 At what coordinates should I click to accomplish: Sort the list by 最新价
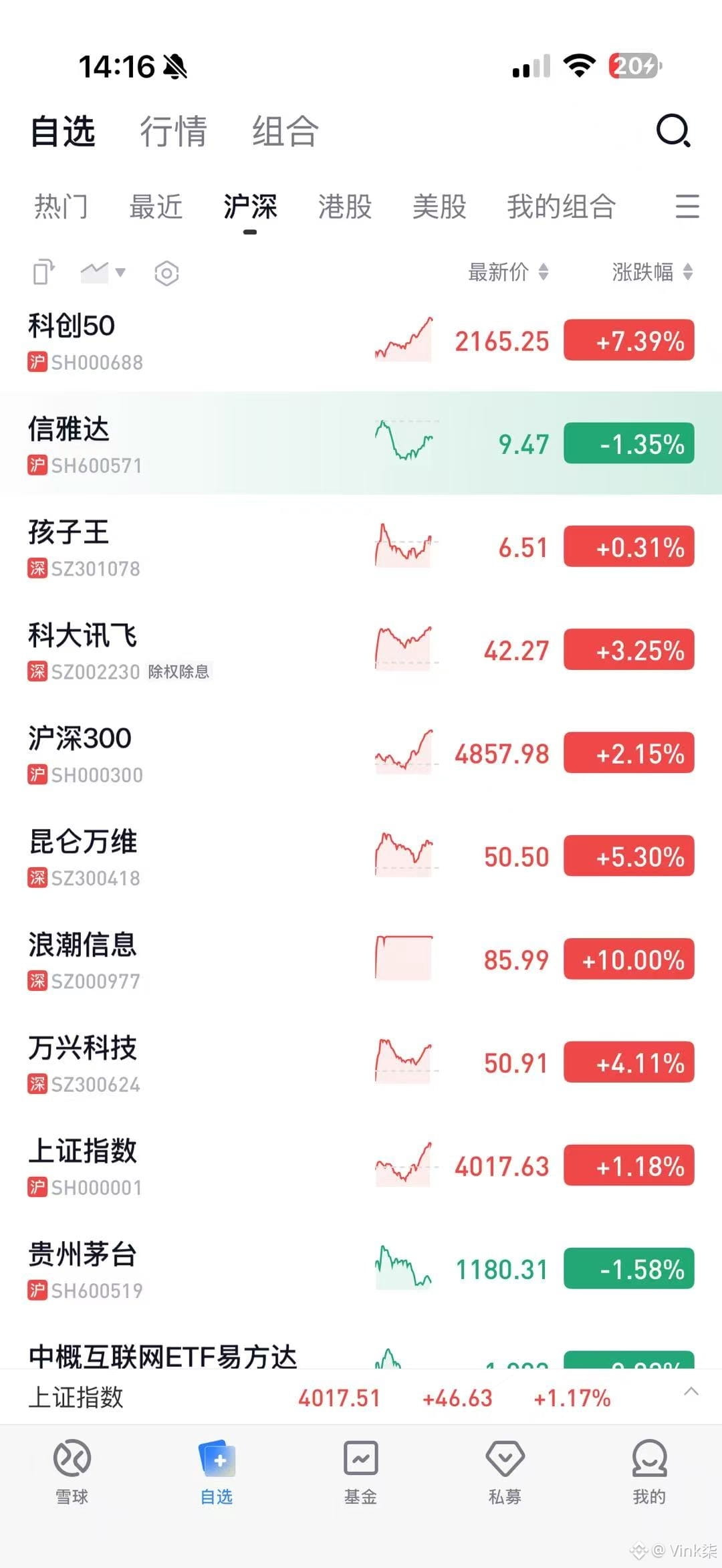click(x=509, y=272)
